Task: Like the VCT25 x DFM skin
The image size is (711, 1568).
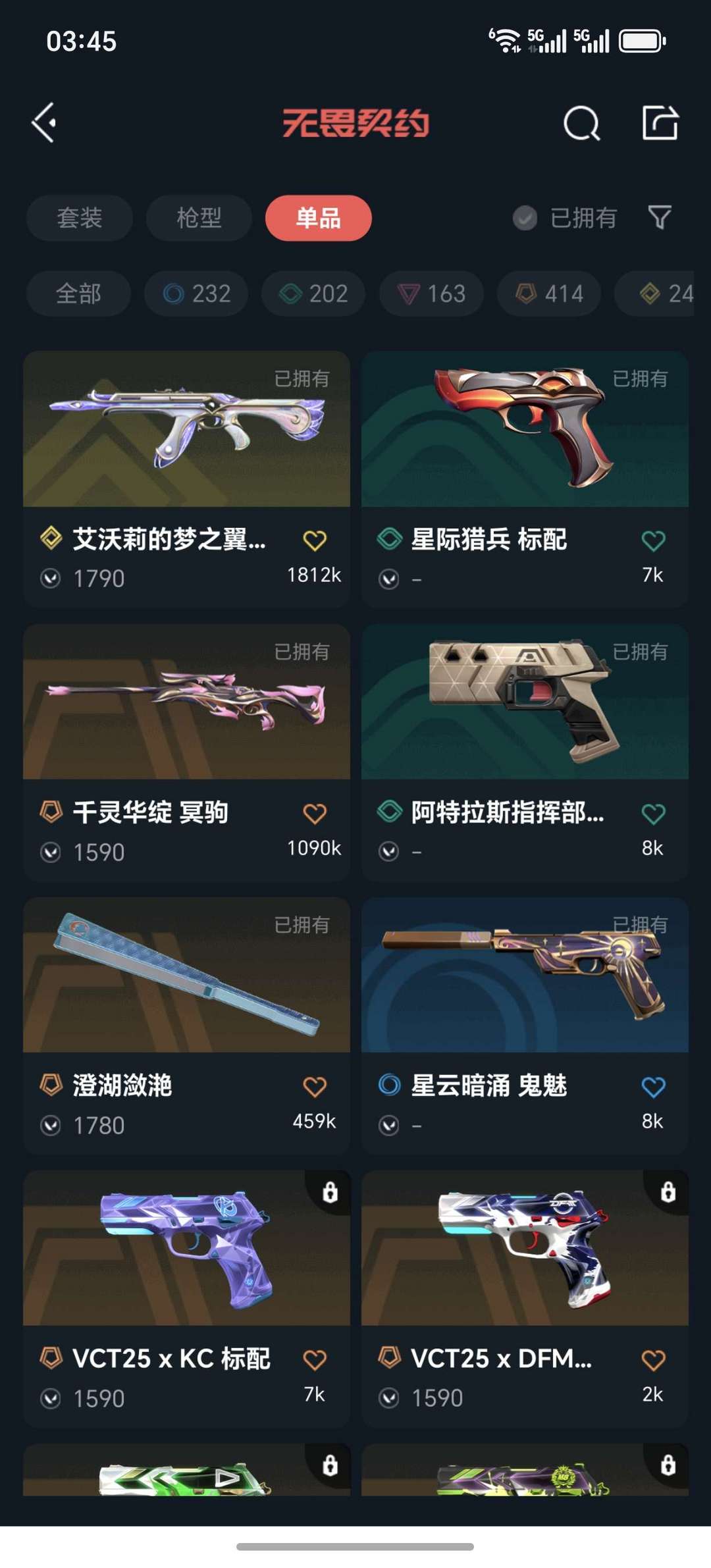Action: click(x=653, y=1360)
